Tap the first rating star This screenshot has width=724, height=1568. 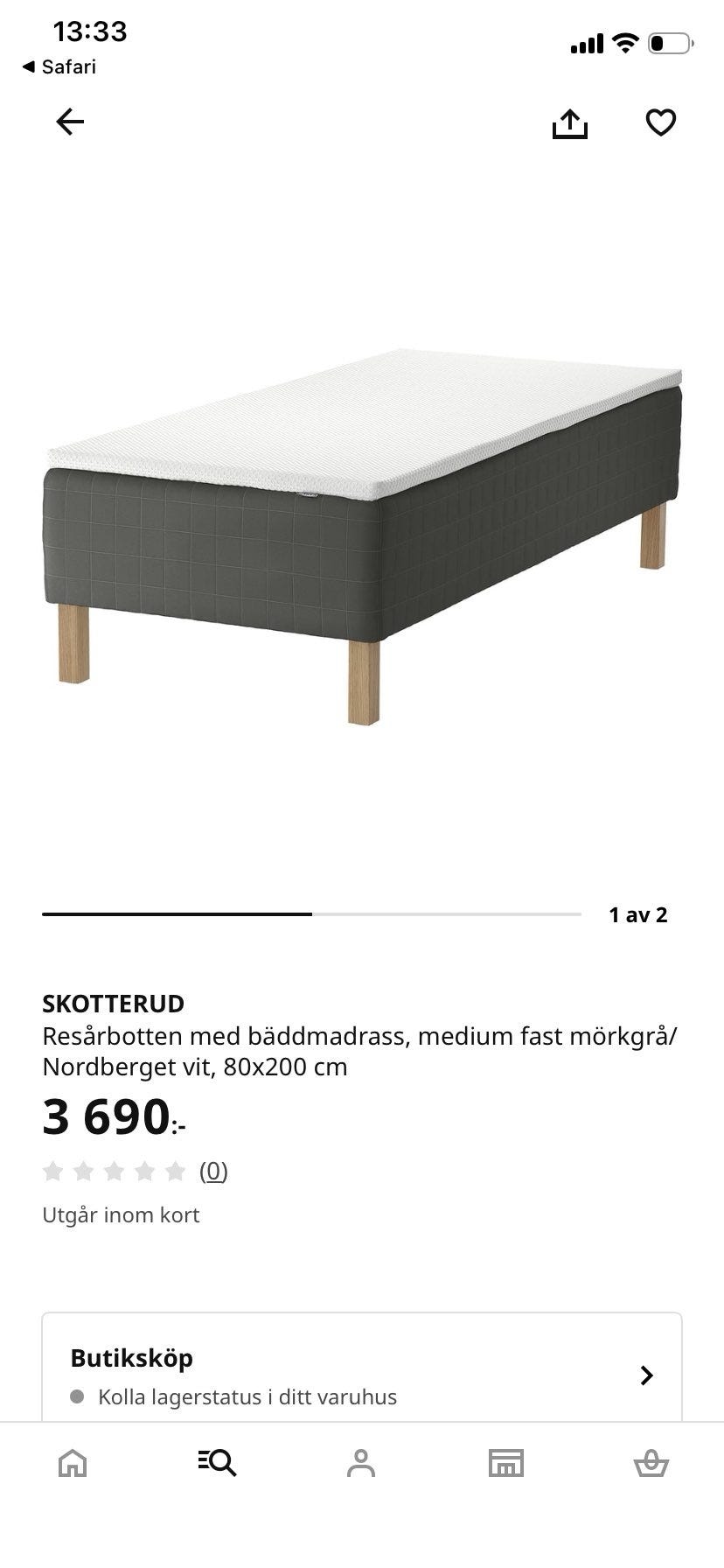click(52, 1170)
